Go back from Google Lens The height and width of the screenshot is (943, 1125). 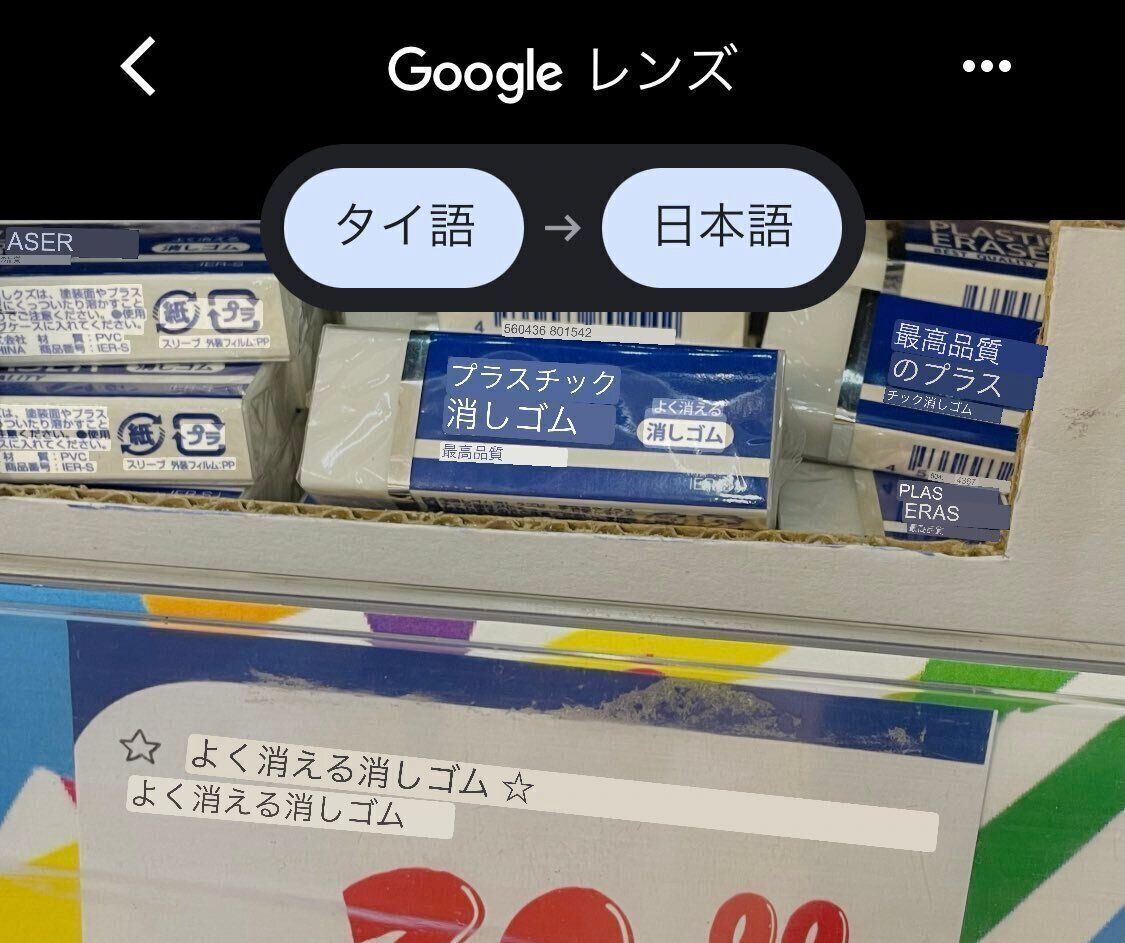point(139,68)
